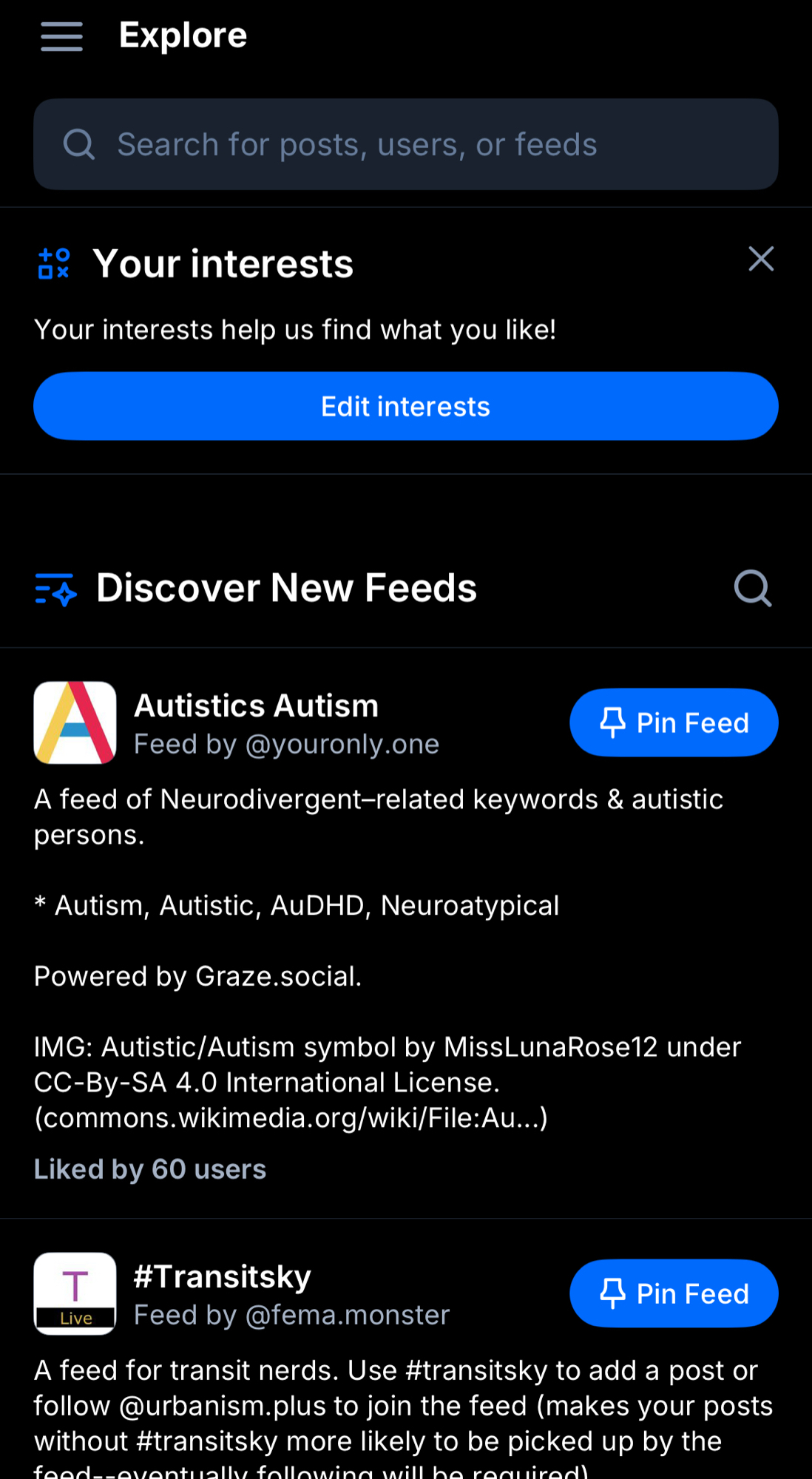Open the Autistics Autism feed
The height and width of the screenshot is (1479, 812).
click(256, 706)
